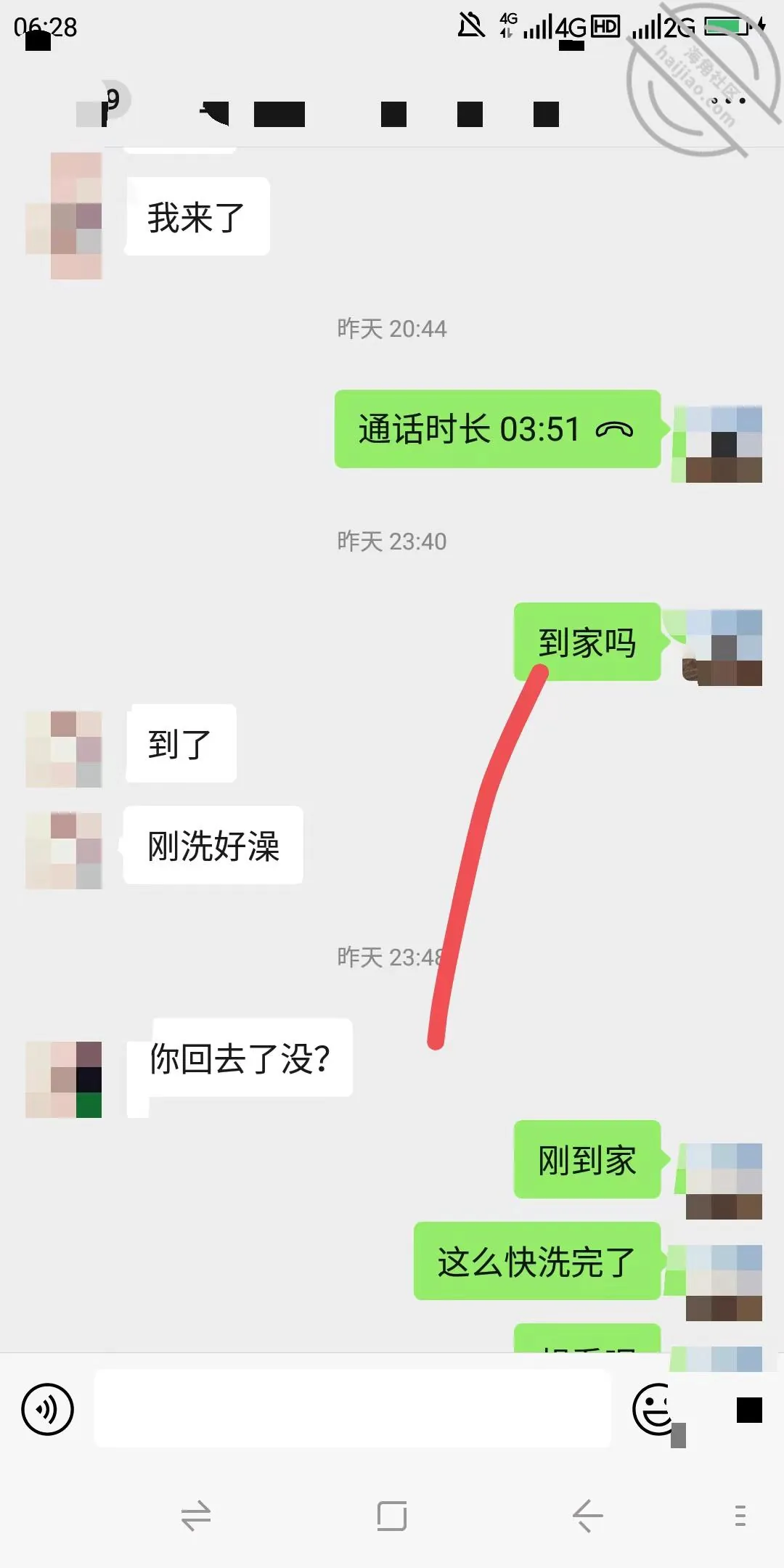
Task: Tap the call duration 03:51 message
Action: tap(497, 429)
